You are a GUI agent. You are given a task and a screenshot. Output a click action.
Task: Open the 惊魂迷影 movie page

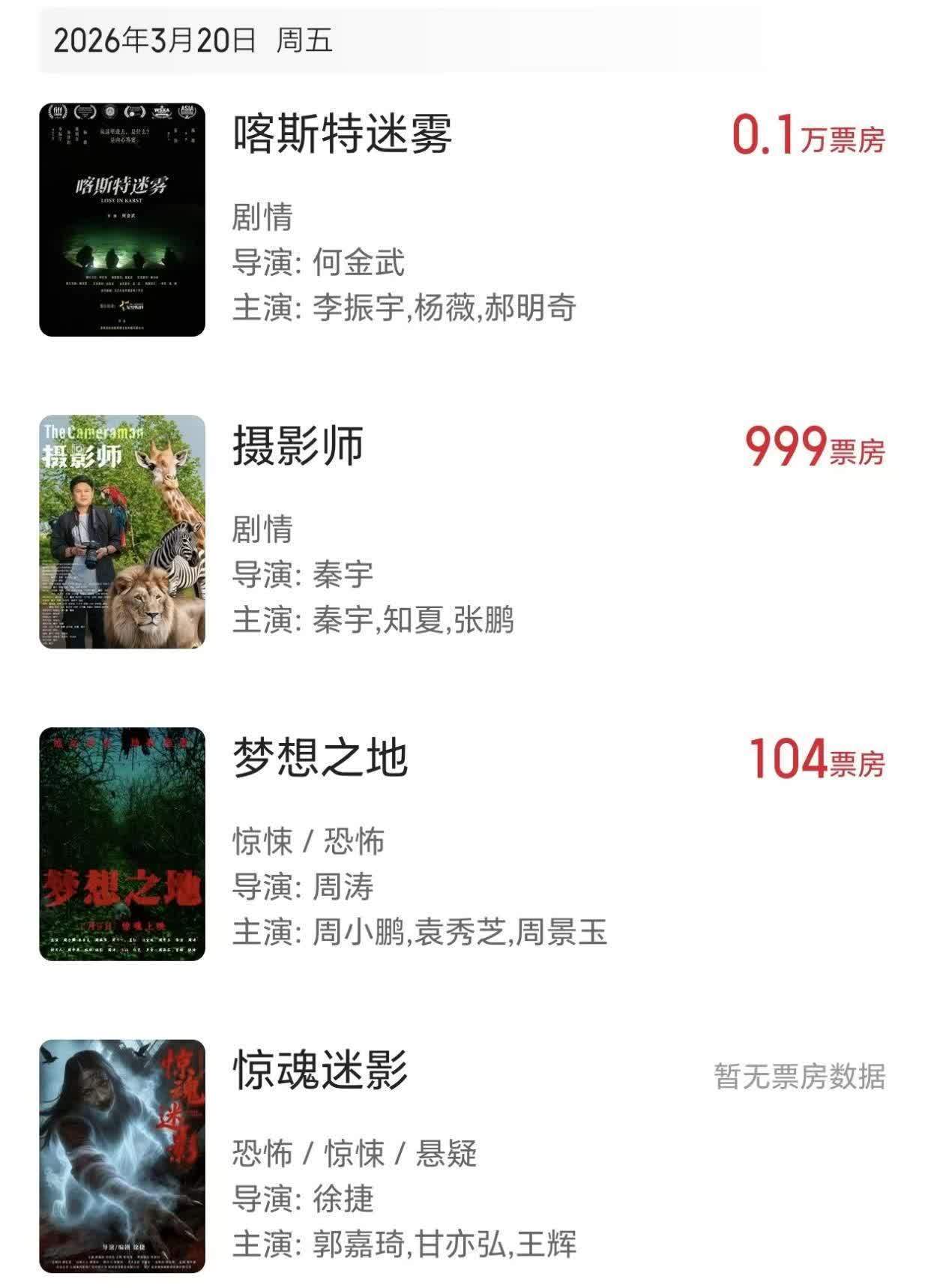click(320, 1070)
